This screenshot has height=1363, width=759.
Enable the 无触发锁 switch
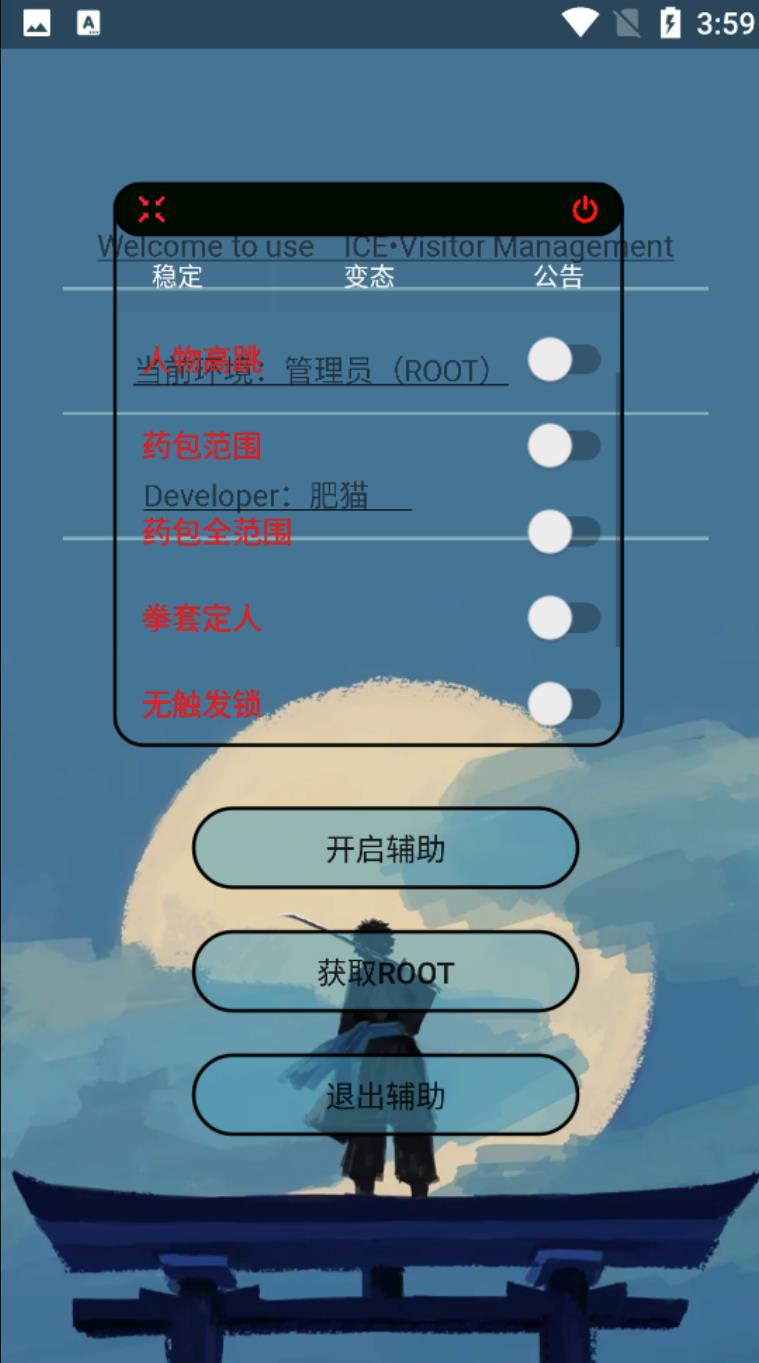point(563,704)
